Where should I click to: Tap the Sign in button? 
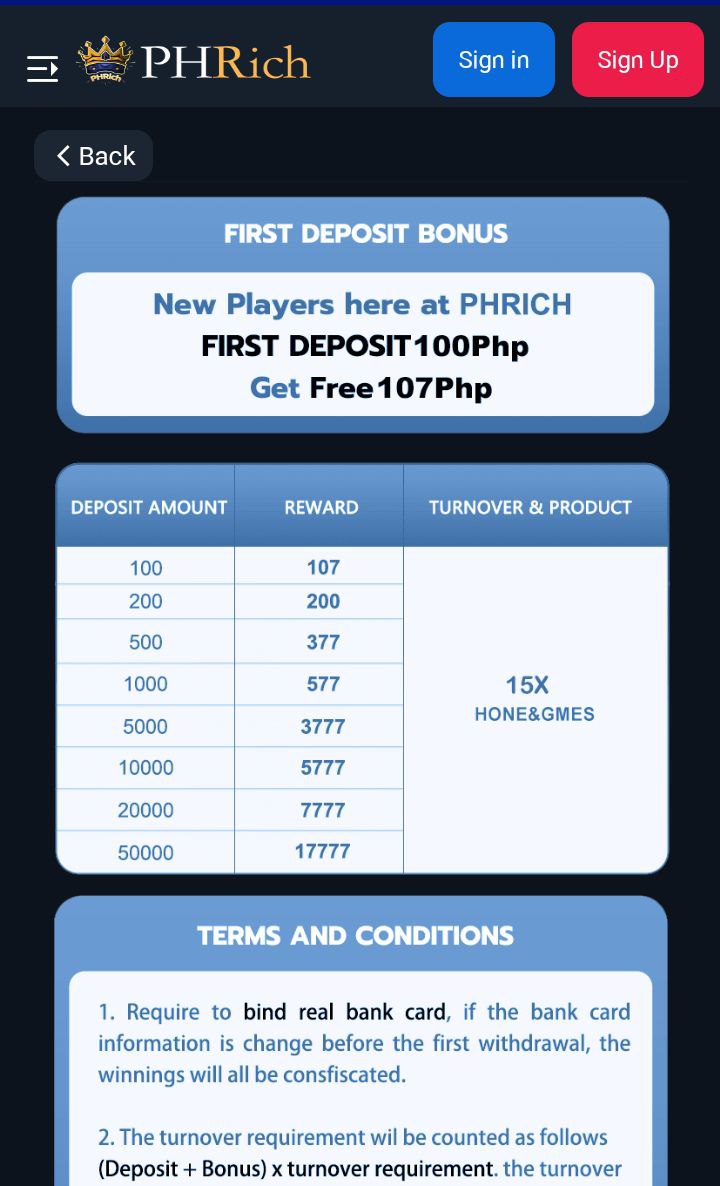tap(493, 60)
